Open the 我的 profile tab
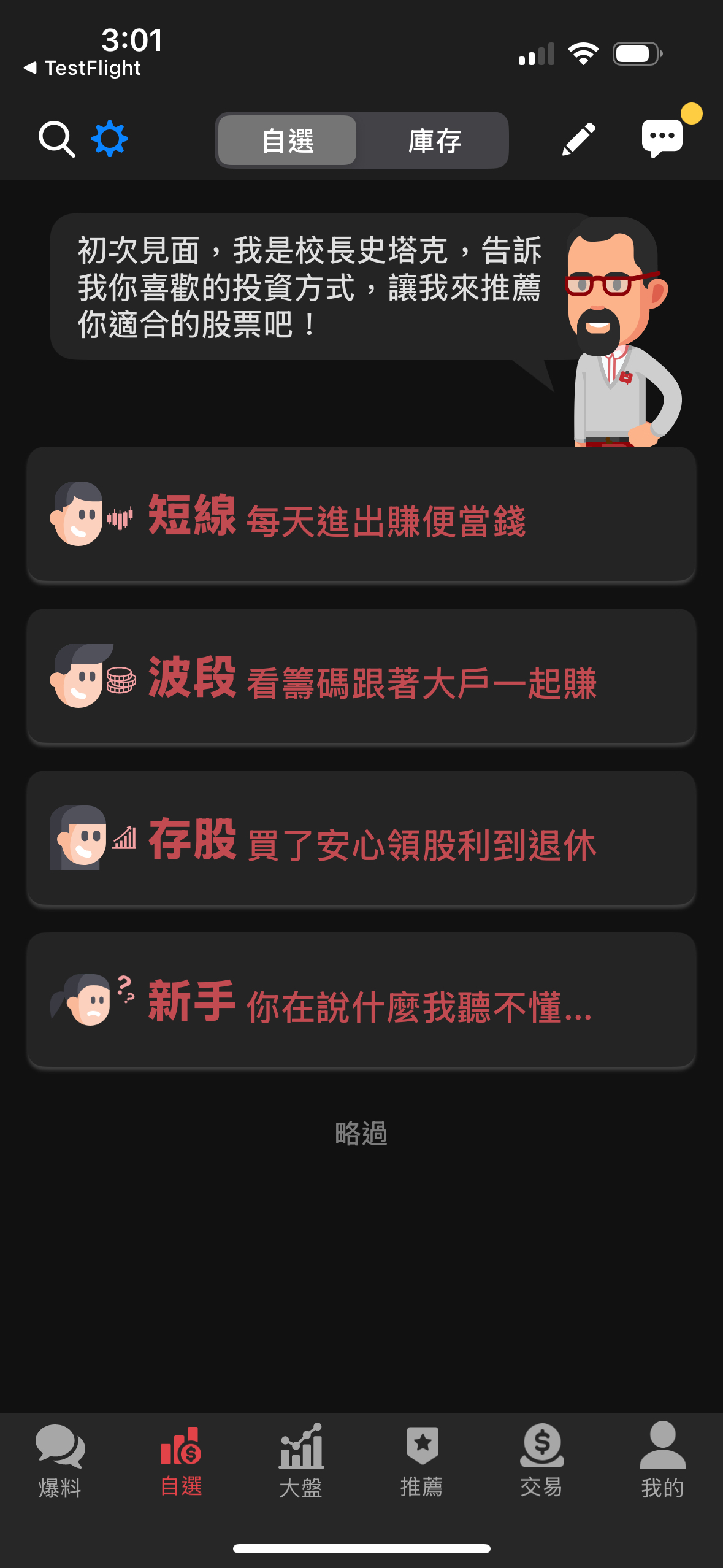 tap(662, 1460)
